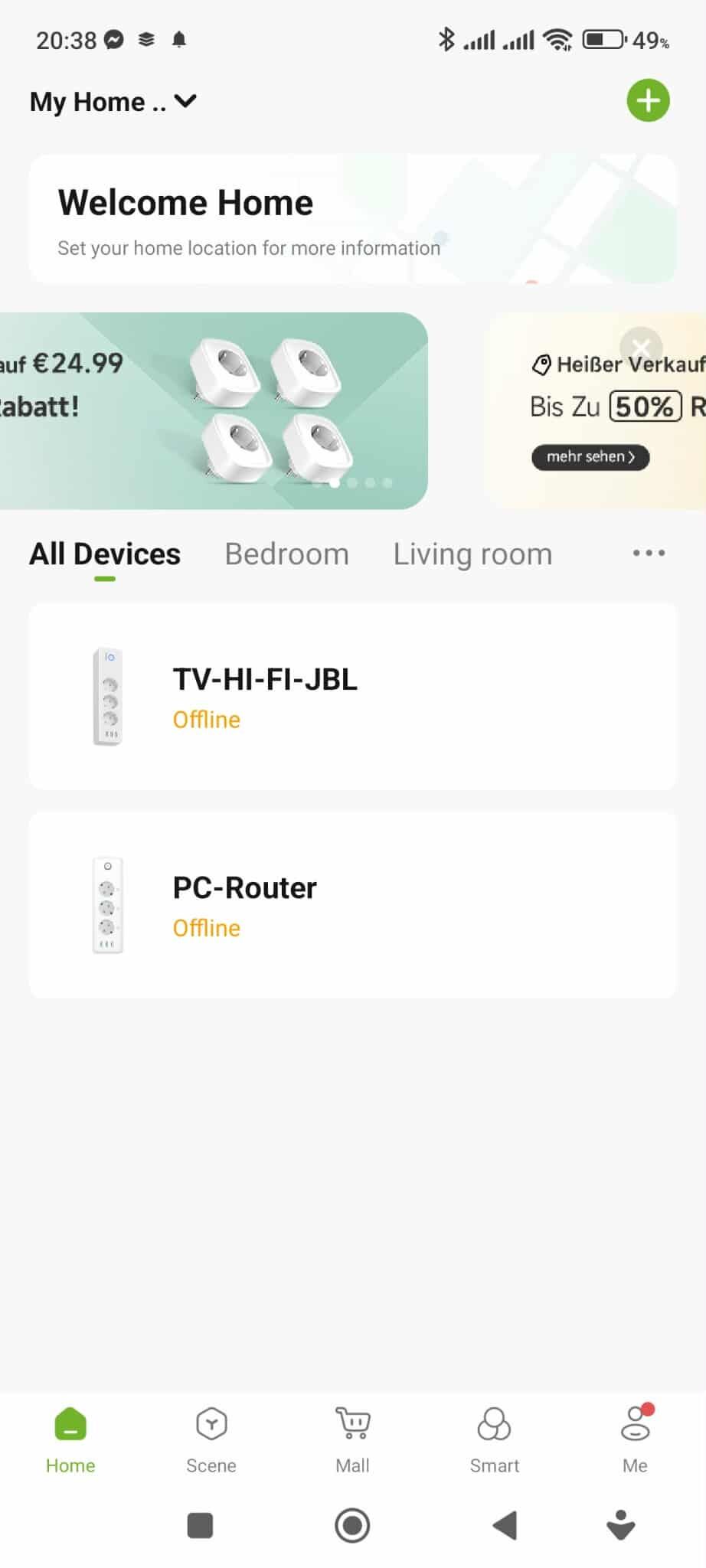Dismiss the Heißer Verkauf promotion
This screenshot has height=1568, width=706.
[x=641, y=346]
